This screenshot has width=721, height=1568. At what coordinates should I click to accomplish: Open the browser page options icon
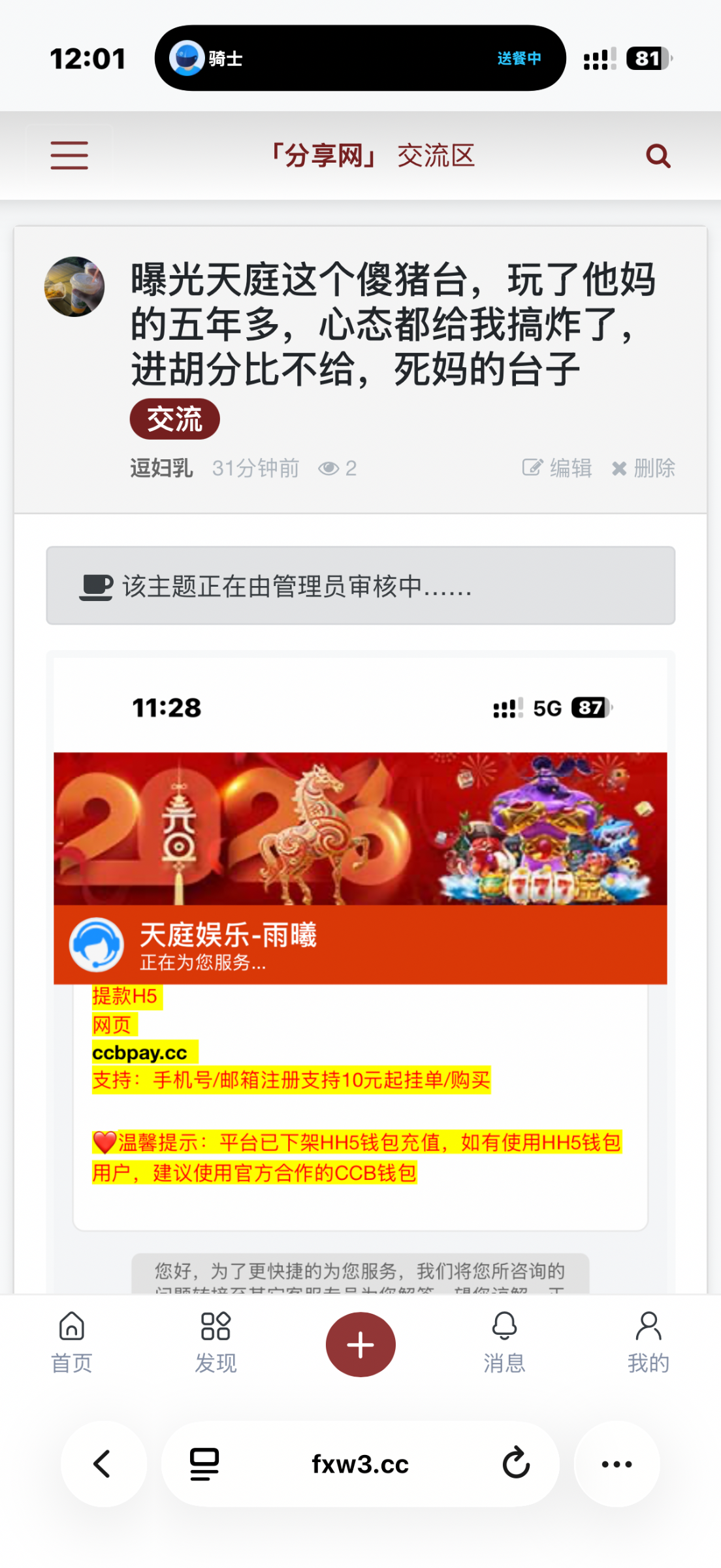[x=204, y=1464]
